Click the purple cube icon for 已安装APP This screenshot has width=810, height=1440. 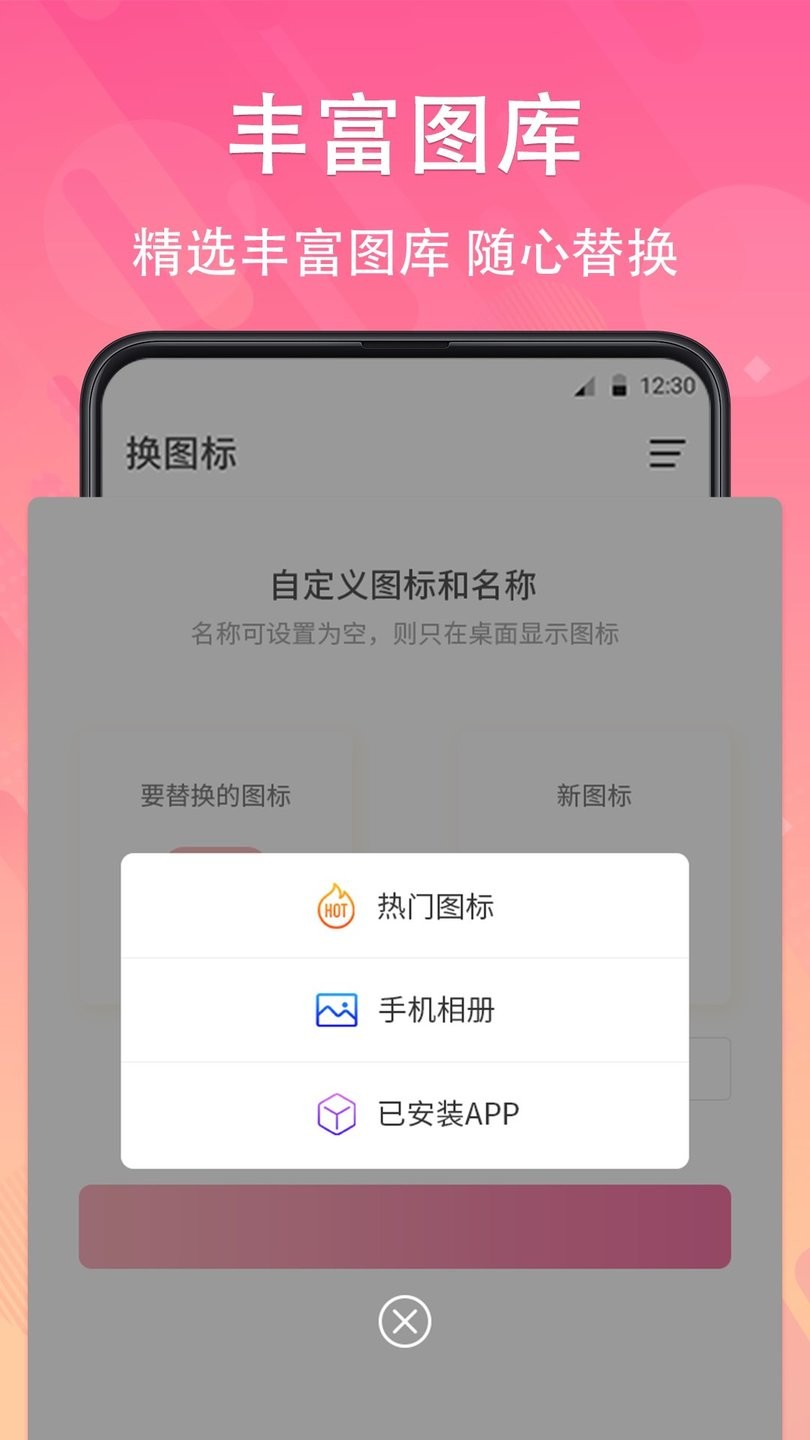click(x=337, y=1113)
